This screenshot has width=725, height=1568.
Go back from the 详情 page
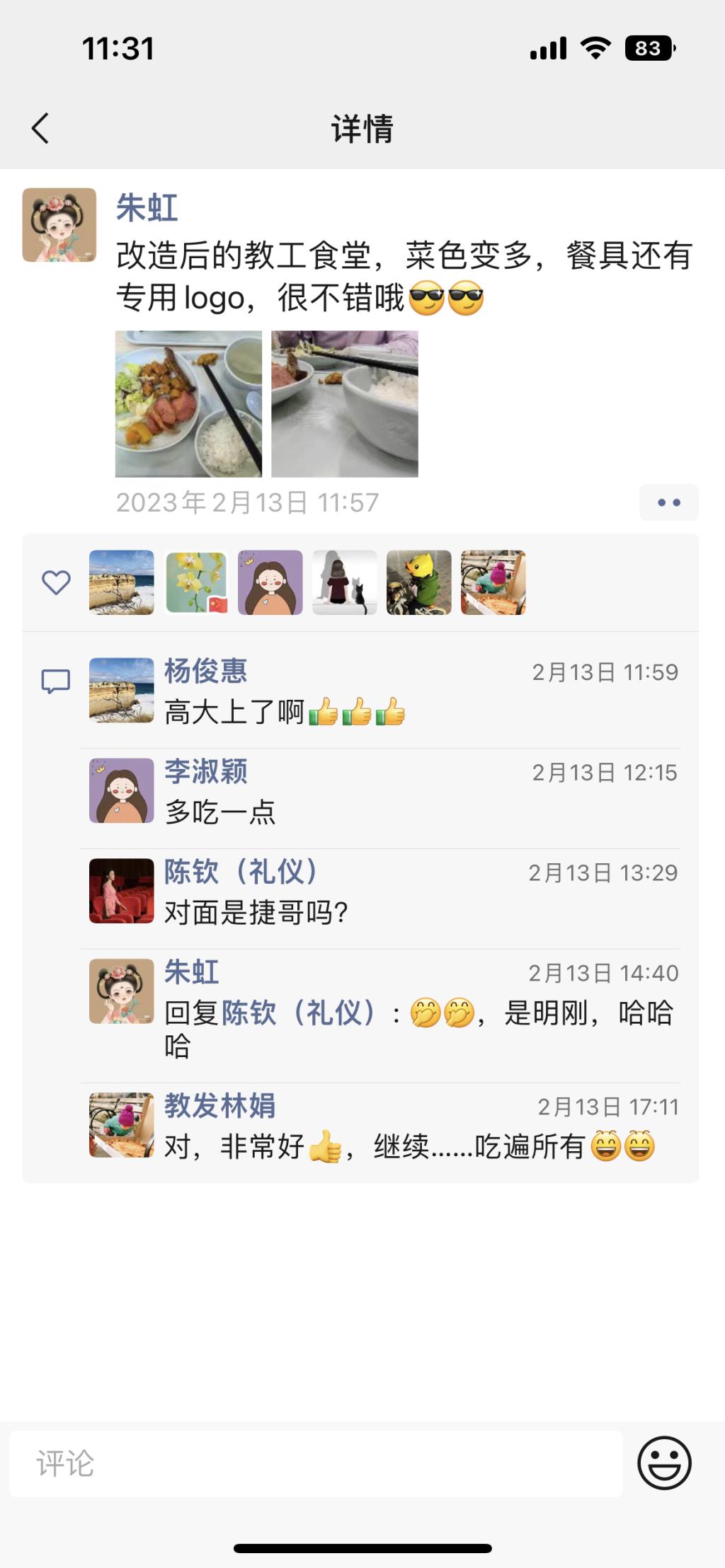point(41,129)
